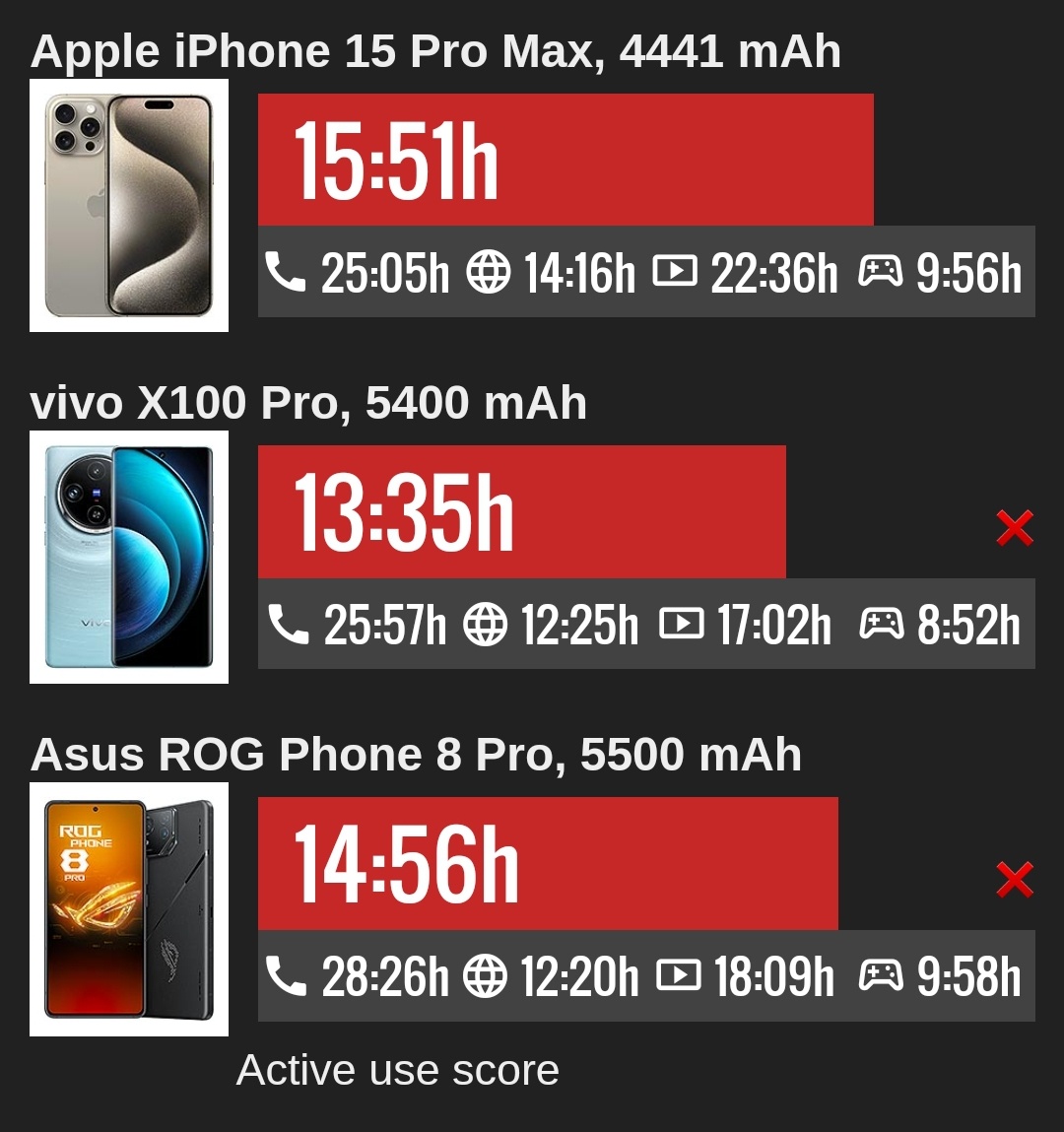Remove Asus ROG Phone 8 Pro from comparison

tap(1014, 880)
